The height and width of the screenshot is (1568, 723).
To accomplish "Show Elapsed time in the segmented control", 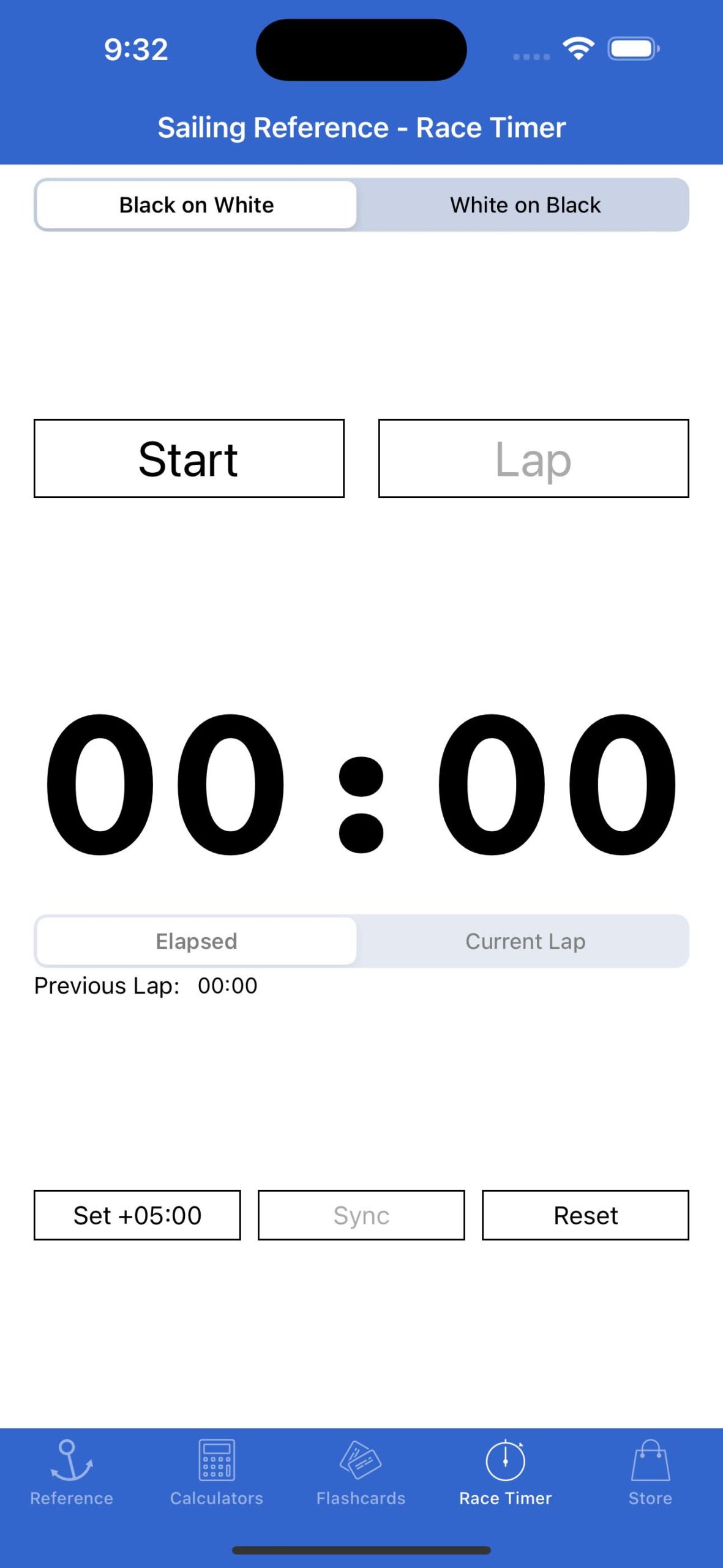I will point(197,941).
